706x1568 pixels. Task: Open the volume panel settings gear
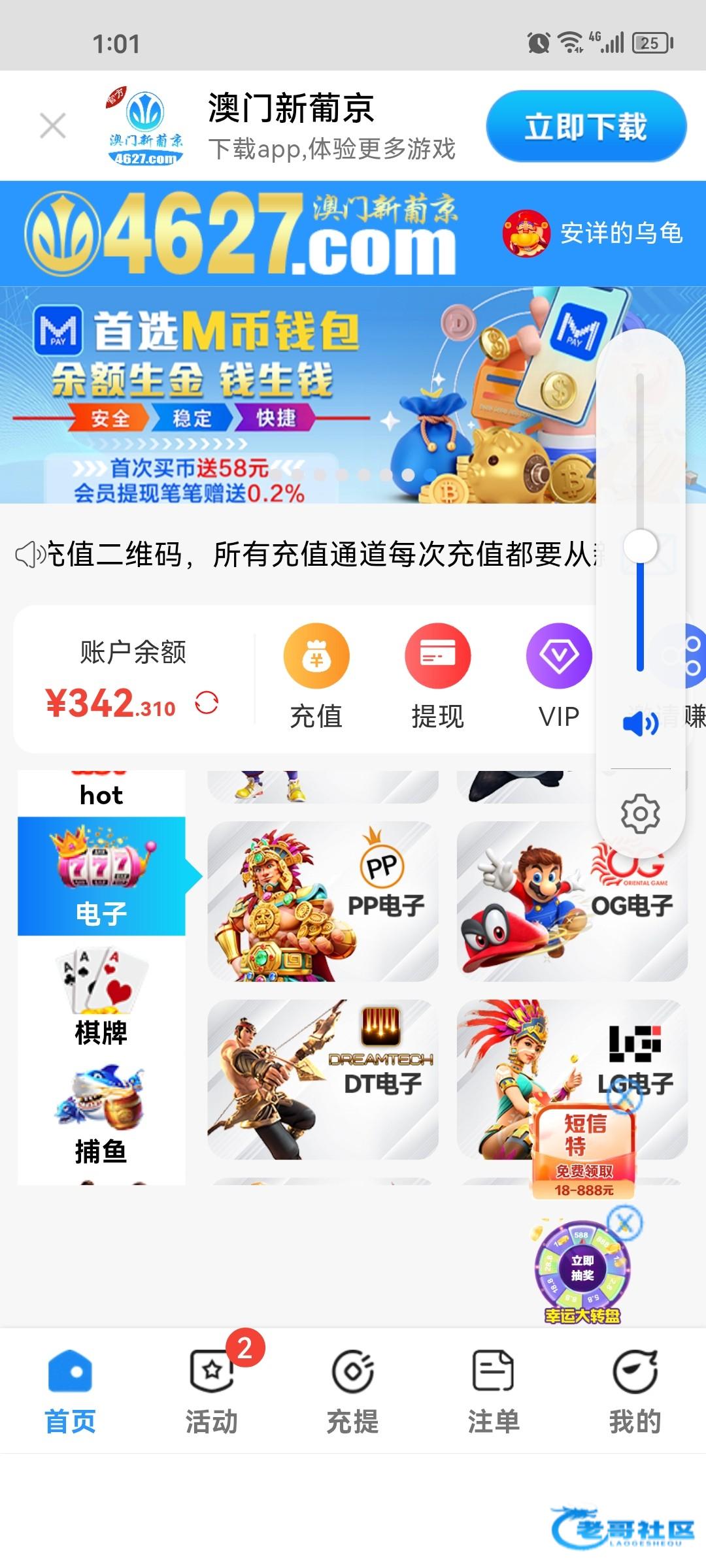pyautogui.click(x=640, y=813)
